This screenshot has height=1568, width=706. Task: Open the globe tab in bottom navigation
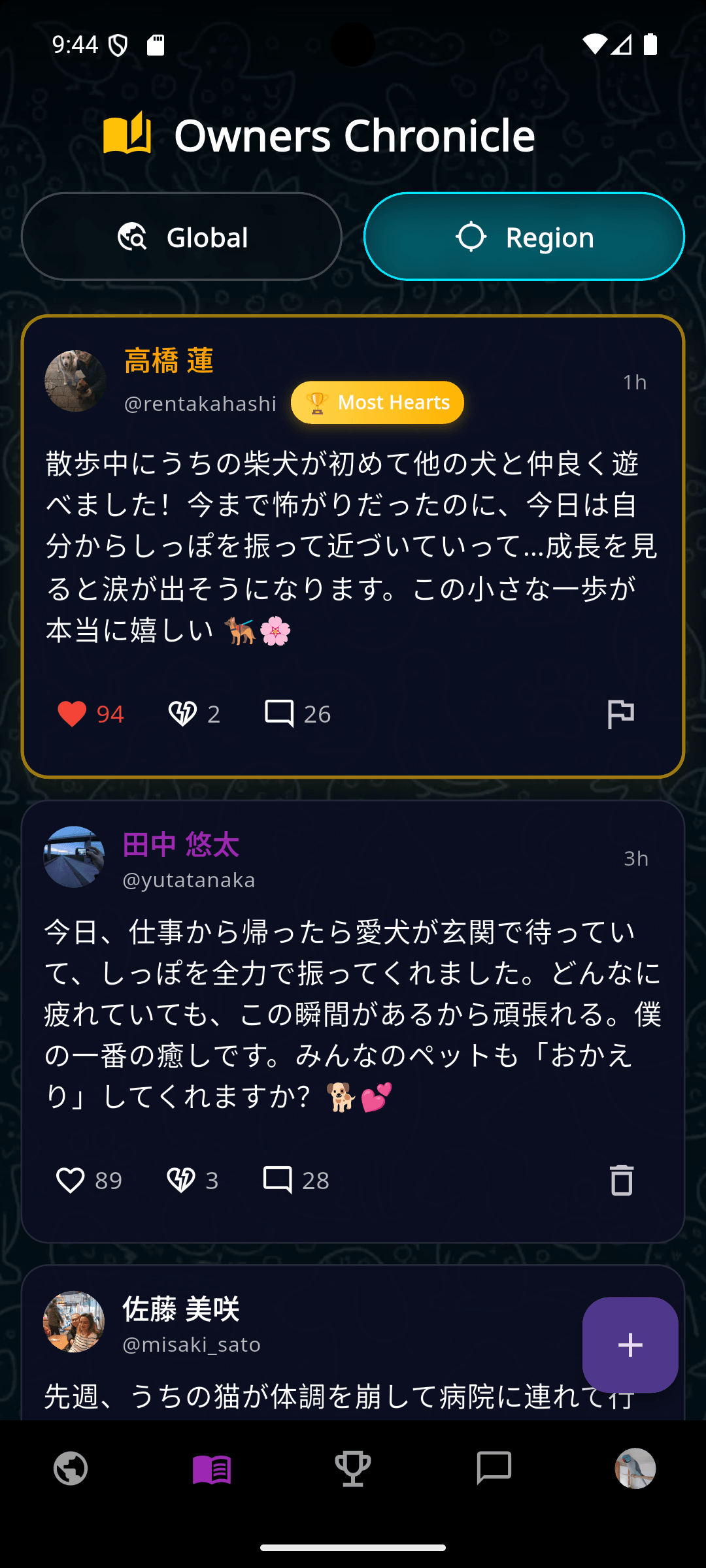pyautogui.click(x=71, y=1469)
